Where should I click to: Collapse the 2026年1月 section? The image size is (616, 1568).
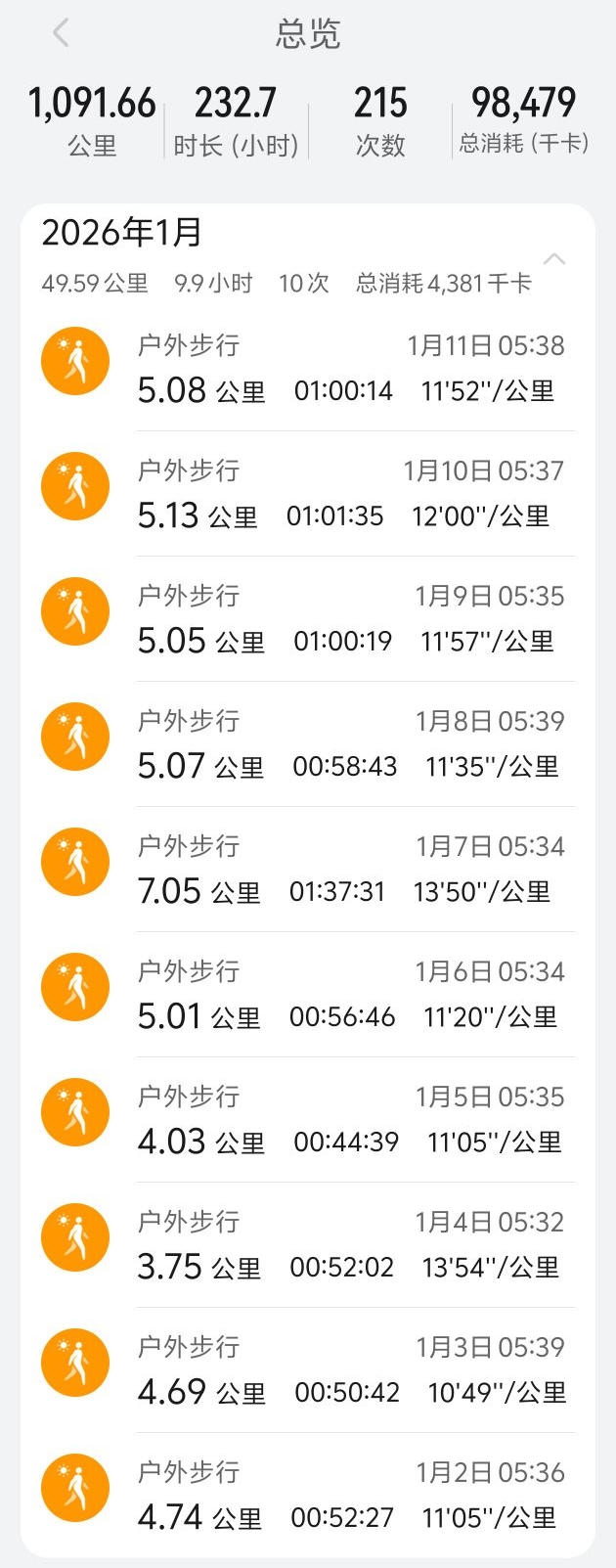coord(554,259)
